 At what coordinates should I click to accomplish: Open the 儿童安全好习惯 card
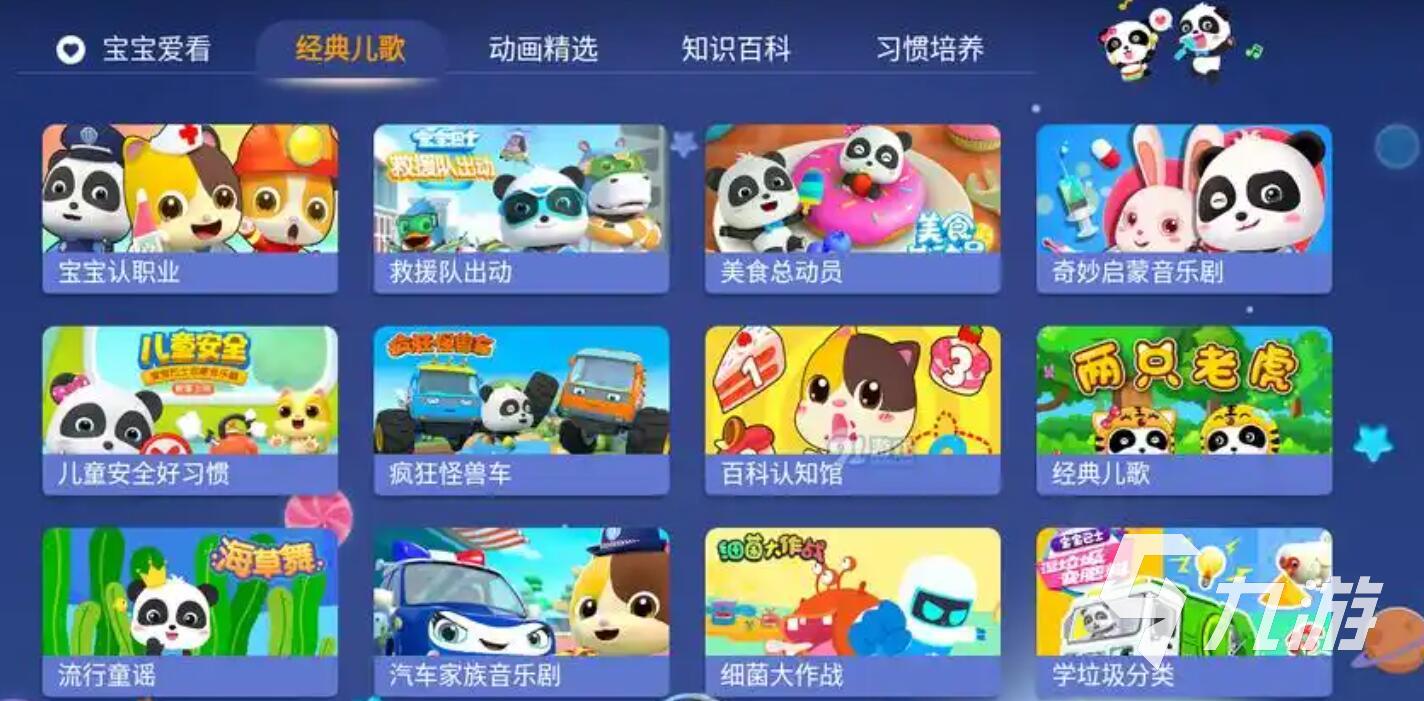pyautogui.click(x=190, y=409)
